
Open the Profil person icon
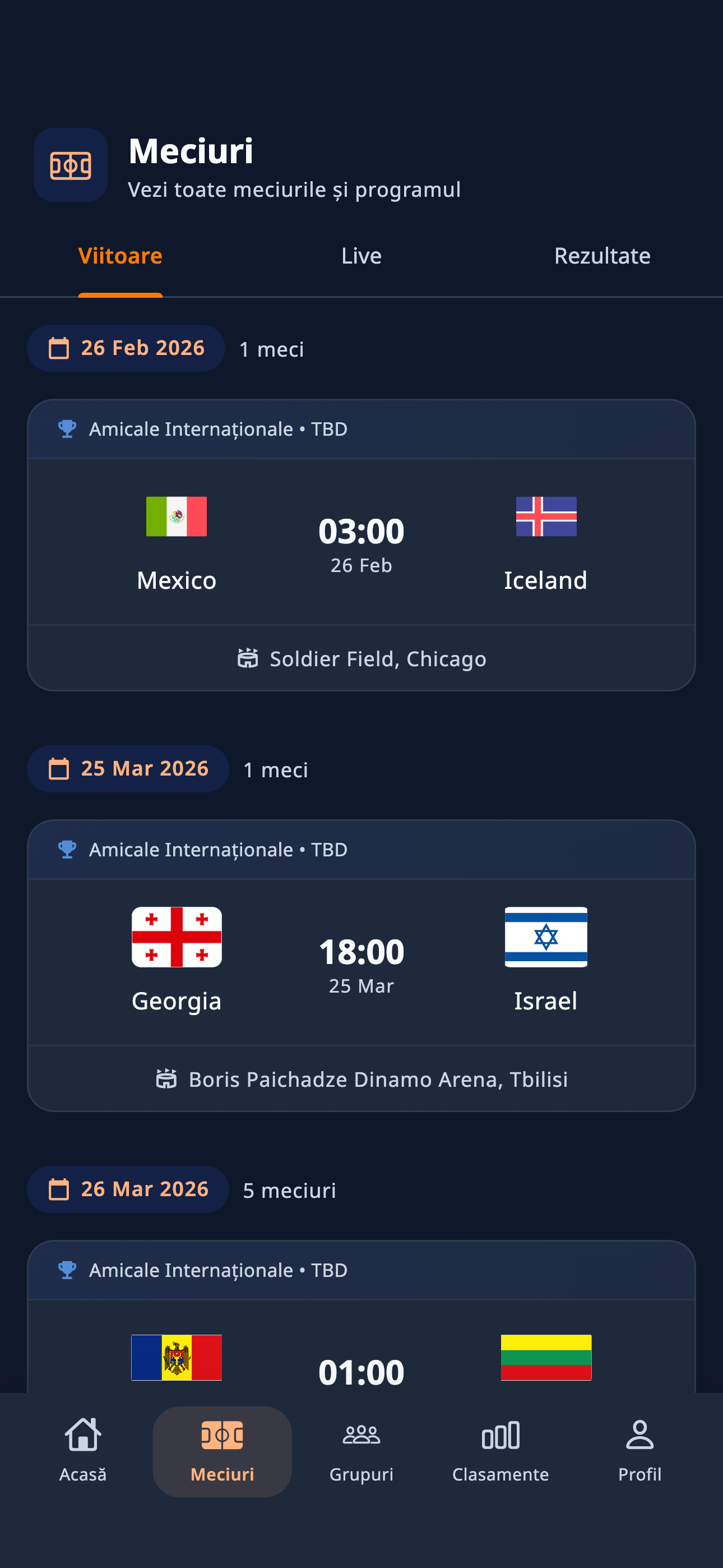click(x=639, y=1434)
